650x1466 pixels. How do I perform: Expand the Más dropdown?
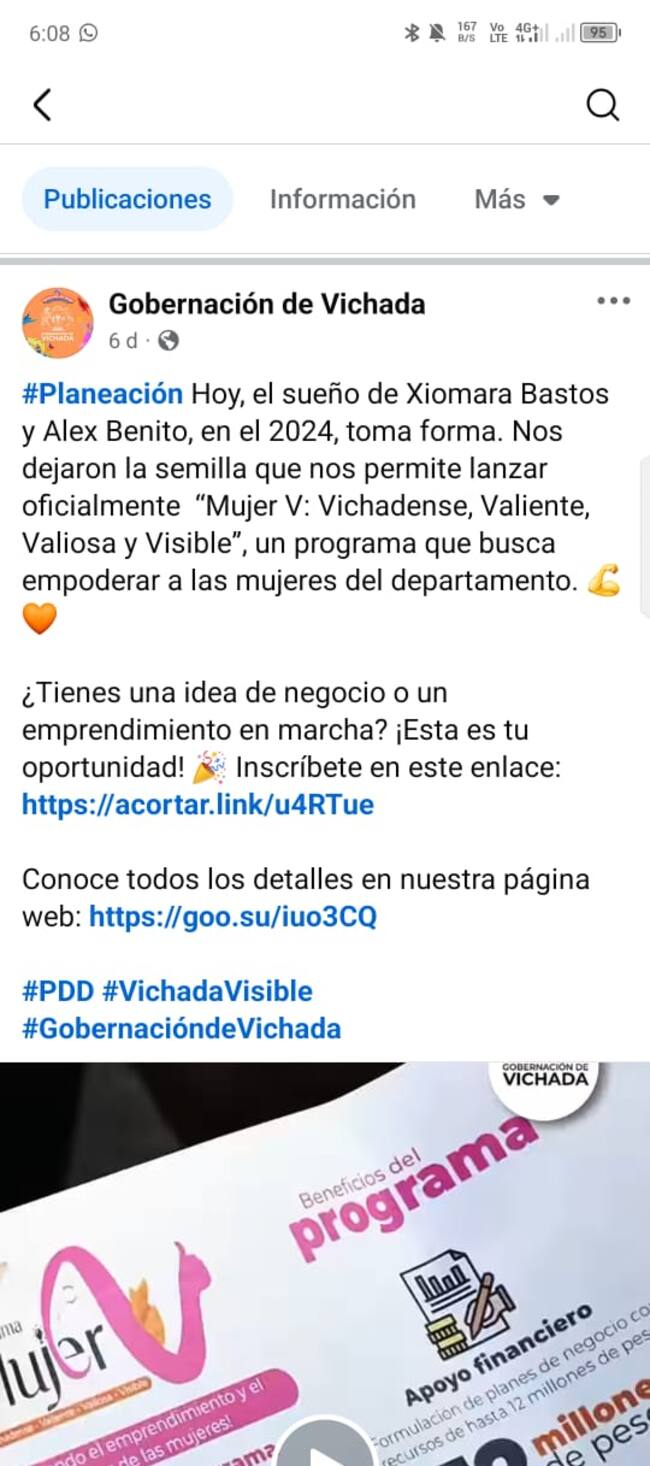click(x=516, y=199)
